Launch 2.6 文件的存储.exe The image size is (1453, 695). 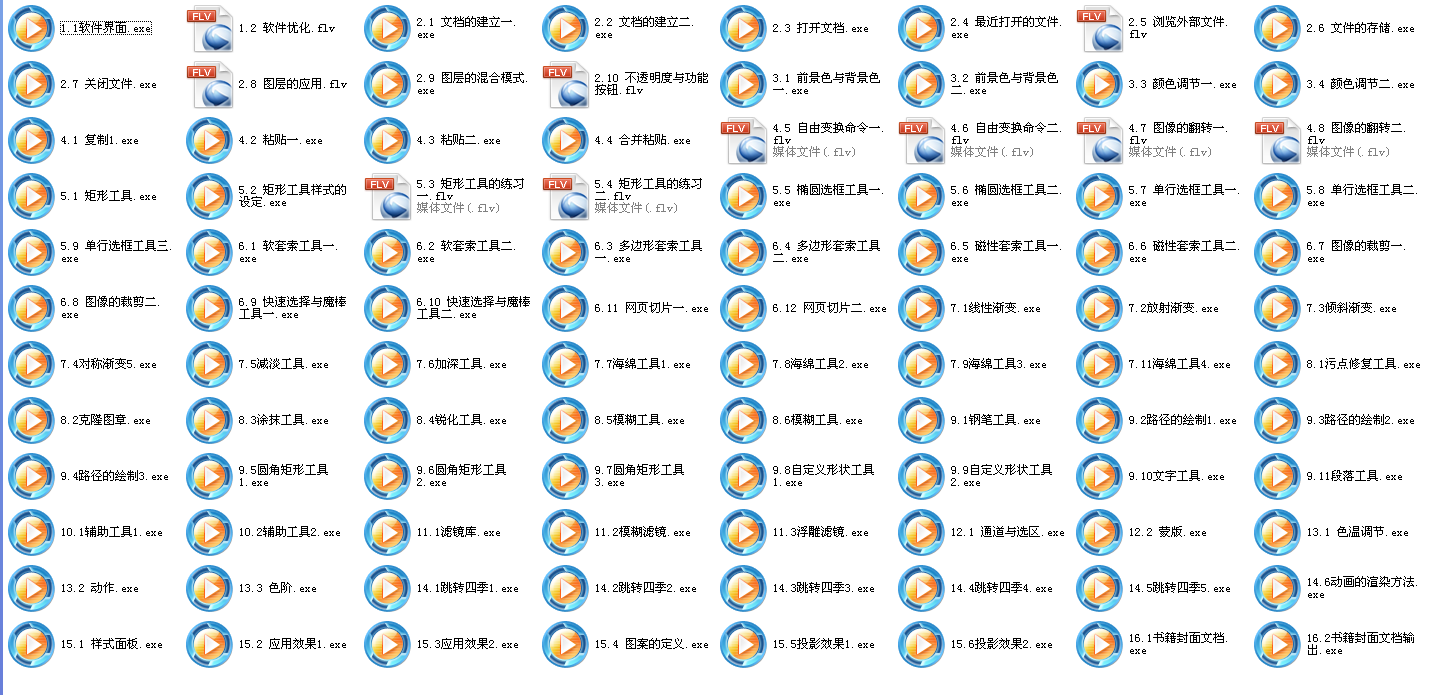(1277, 29)
